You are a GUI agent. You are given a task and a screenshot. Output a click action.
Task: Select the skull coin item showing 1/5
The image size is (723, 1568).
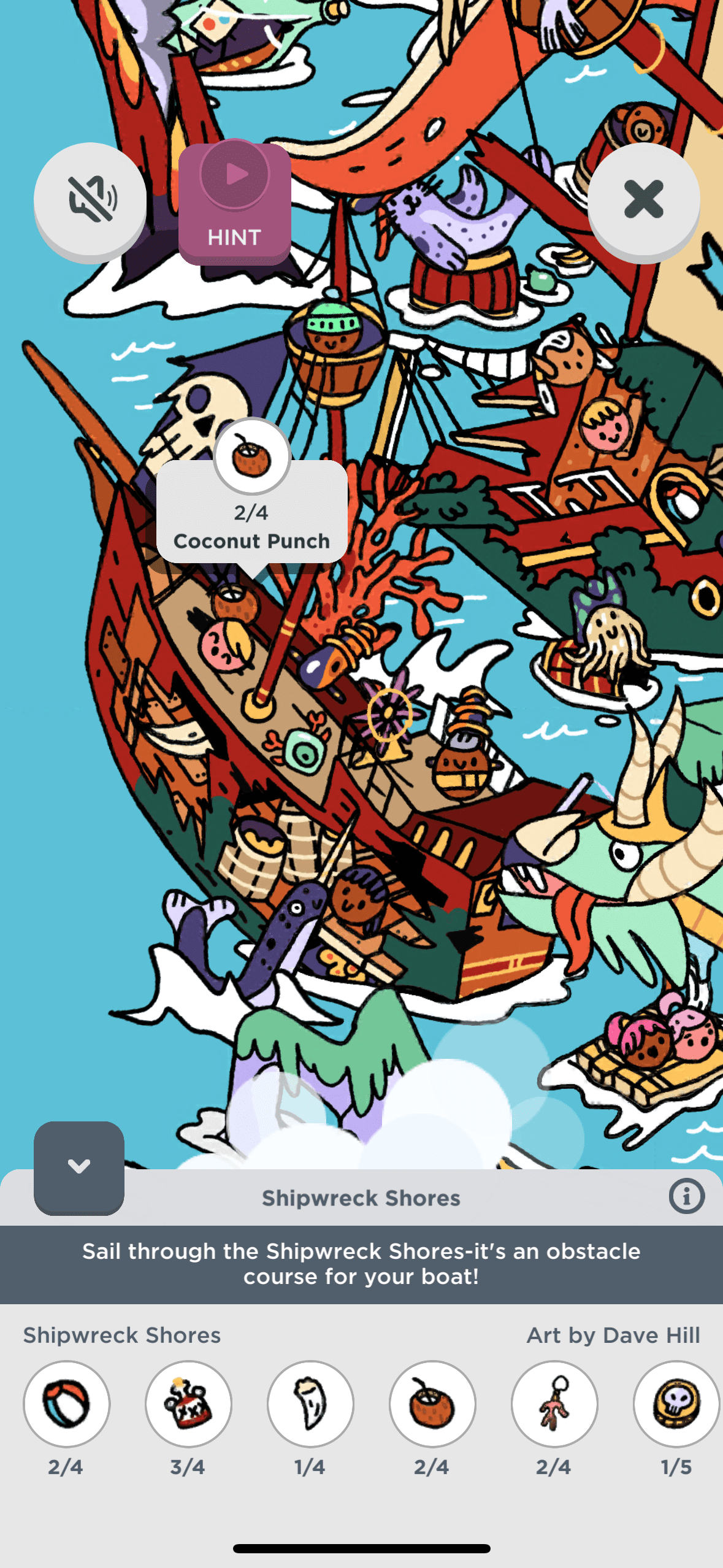coord(676,1404)
